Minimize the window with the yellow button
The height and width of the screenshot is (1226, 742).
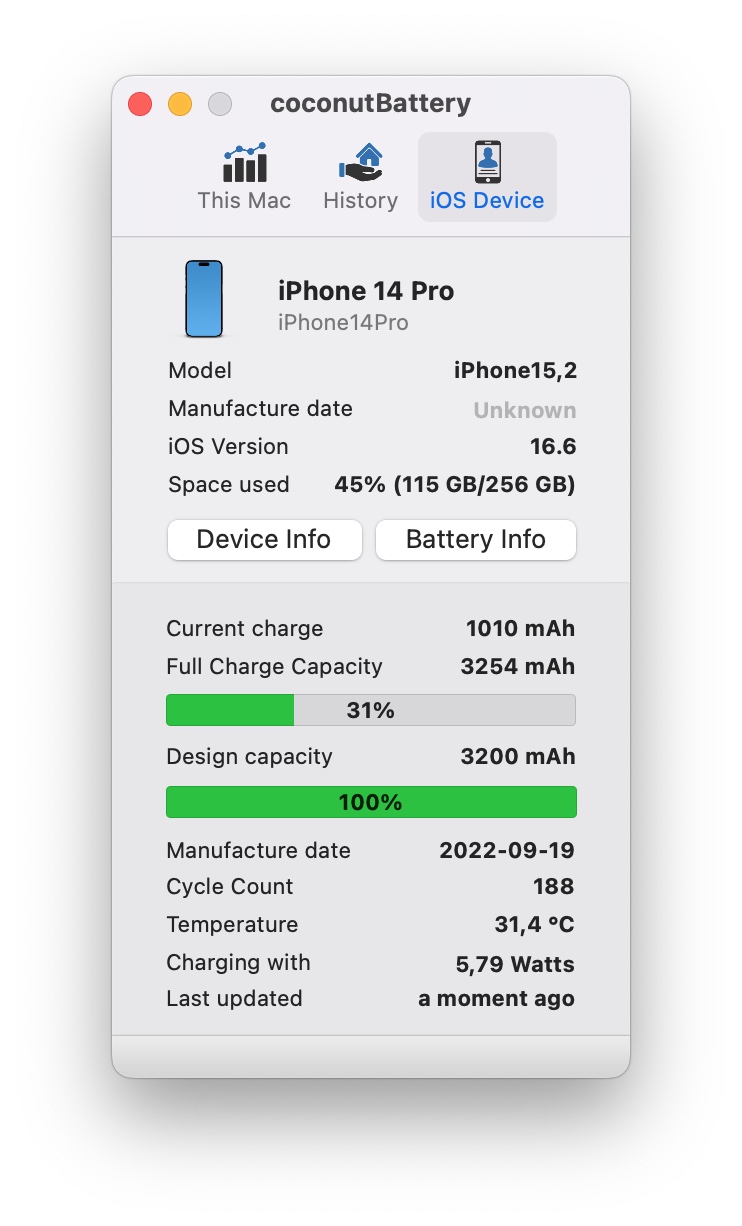180,104
